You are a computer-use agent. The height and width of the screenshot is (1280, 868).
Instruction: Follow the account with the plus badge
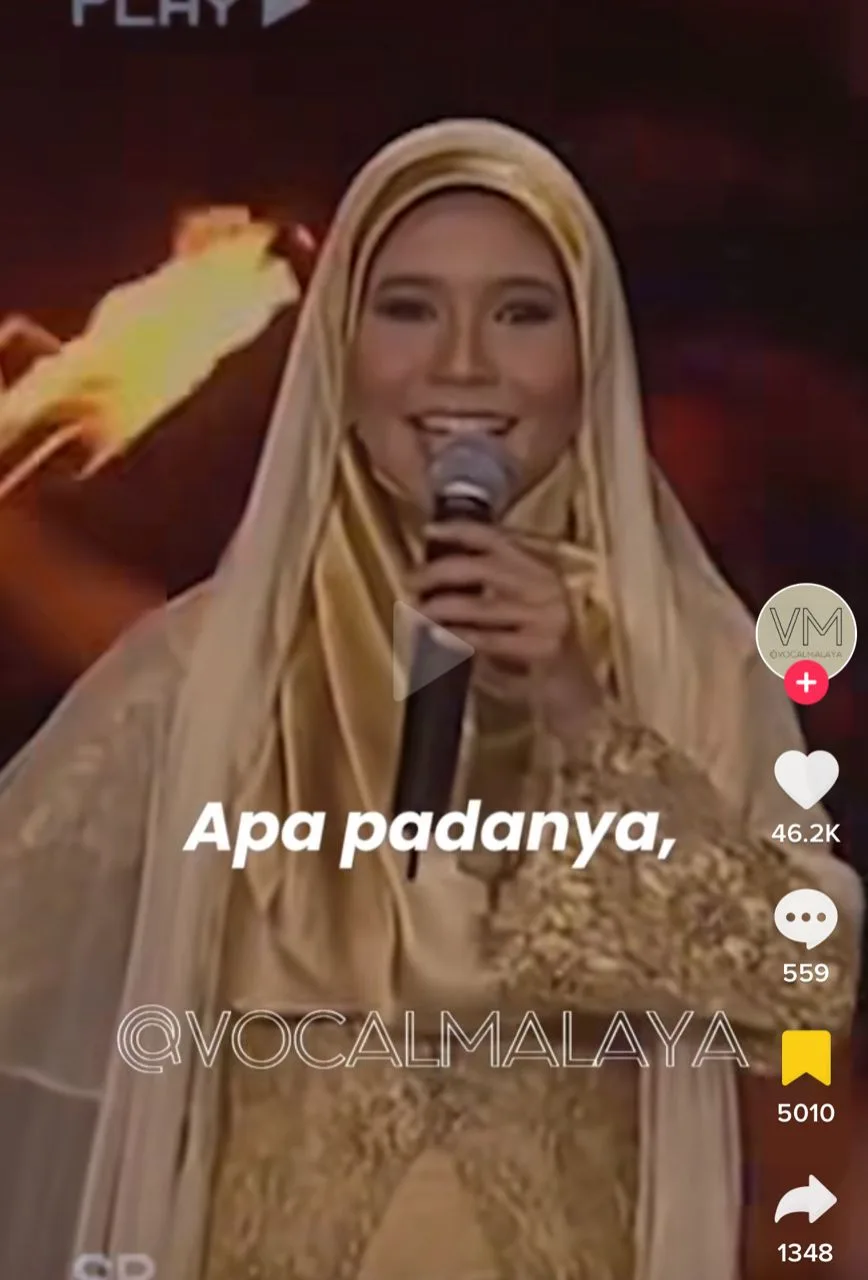click(806, 685)
